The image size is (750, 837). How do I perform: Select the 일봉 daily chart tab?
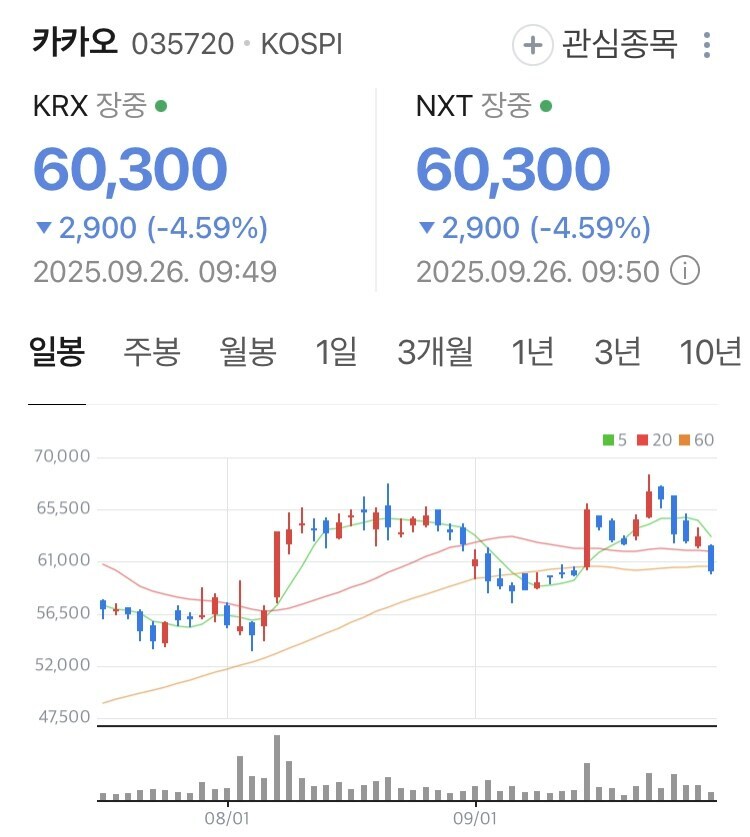tap(57, 352)
